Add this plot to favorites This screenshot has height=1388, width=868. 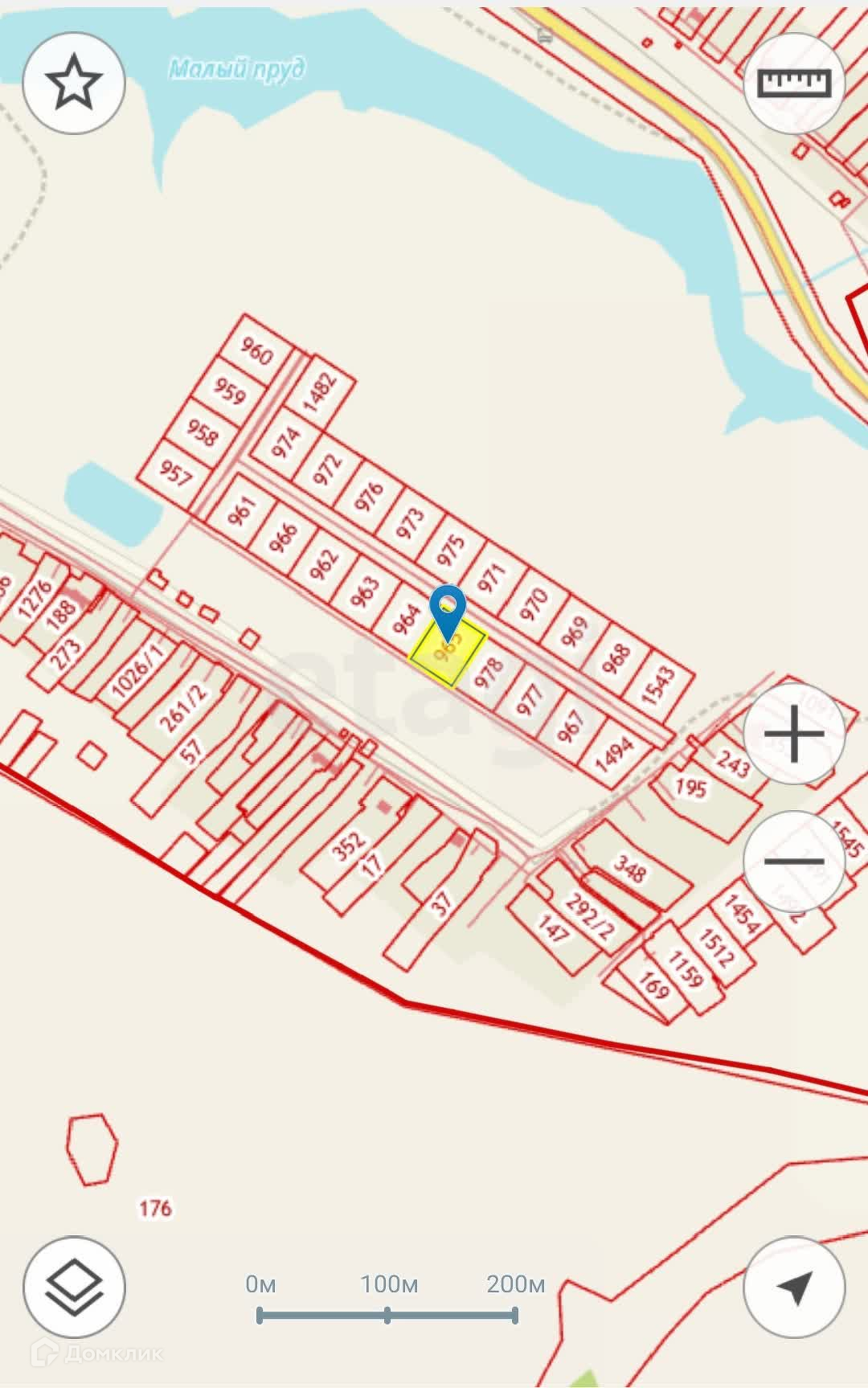click(73, 82)
